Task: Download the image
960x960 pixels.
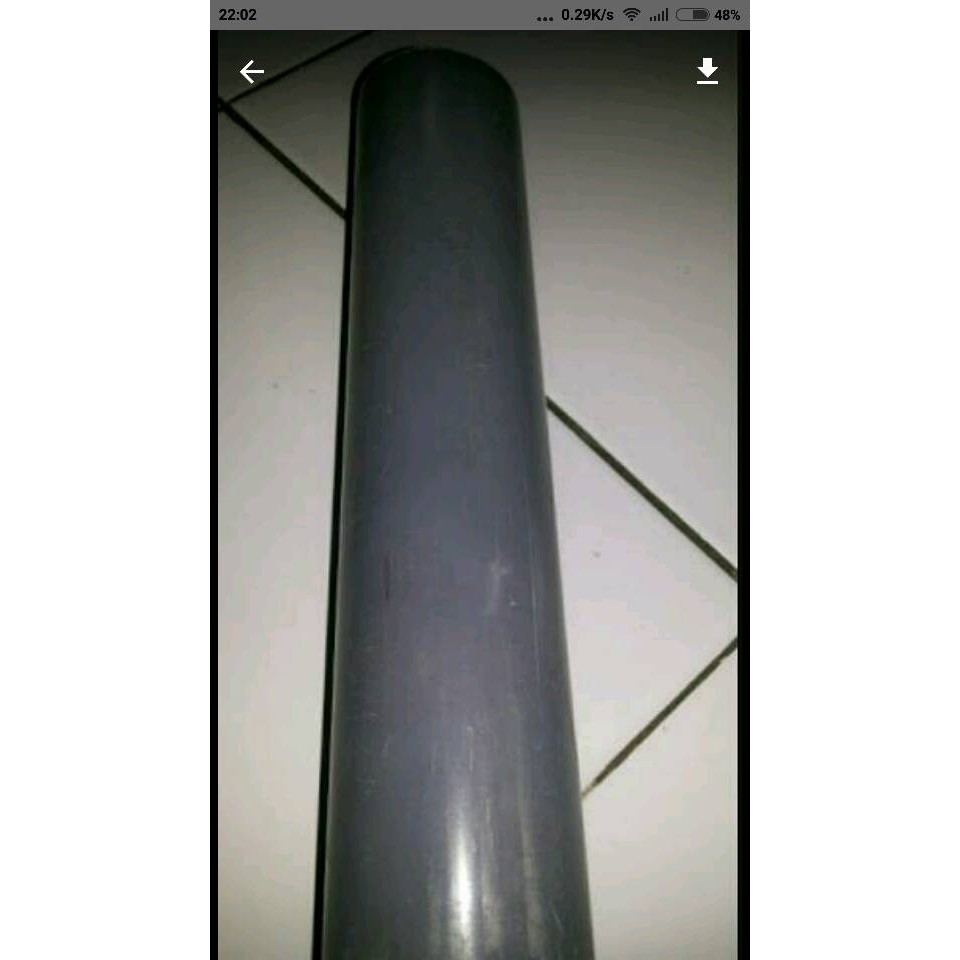Action: pos(707,71)
